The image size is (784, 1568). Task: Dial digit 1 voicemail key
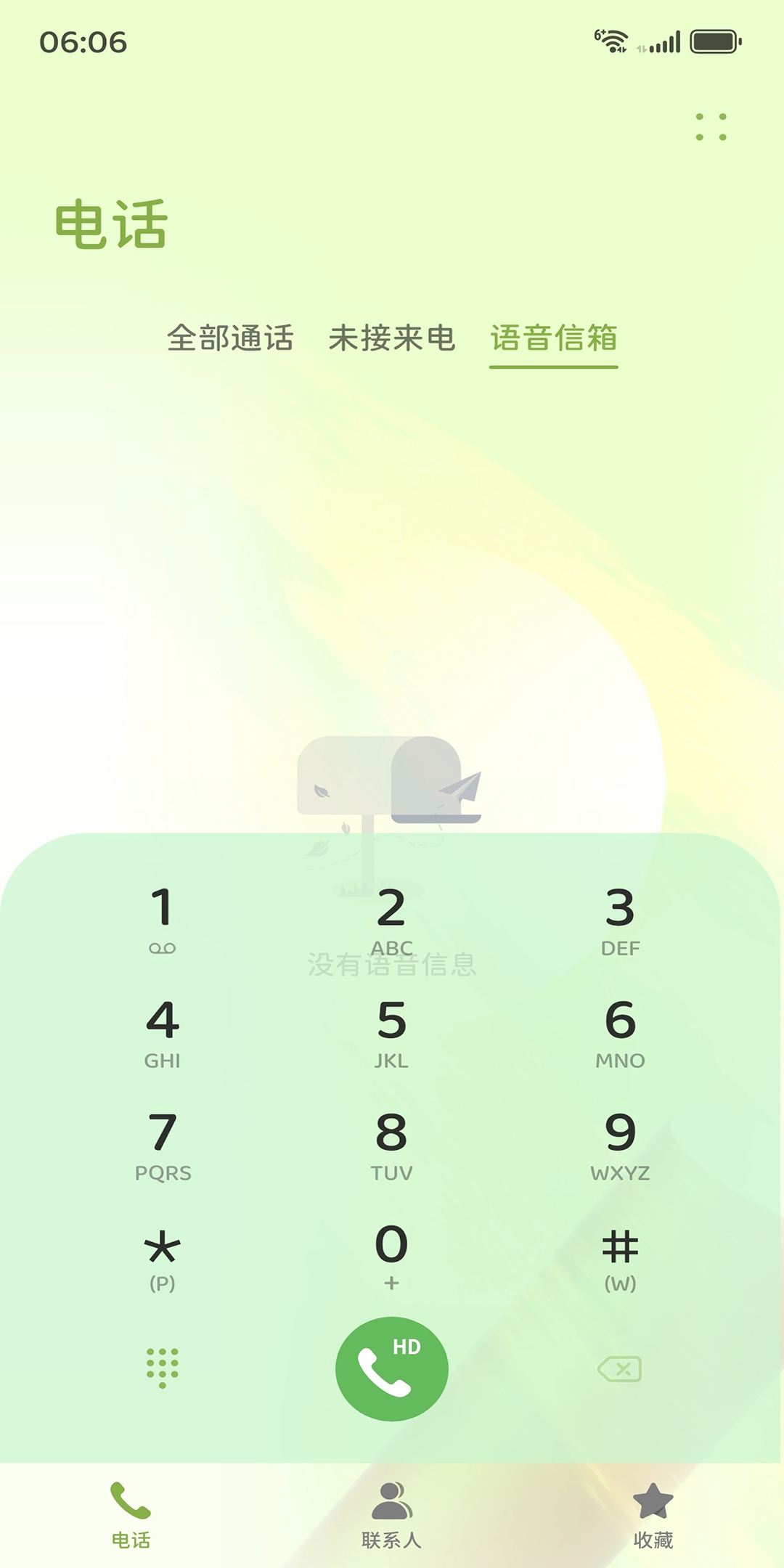(x=163, y=918)
